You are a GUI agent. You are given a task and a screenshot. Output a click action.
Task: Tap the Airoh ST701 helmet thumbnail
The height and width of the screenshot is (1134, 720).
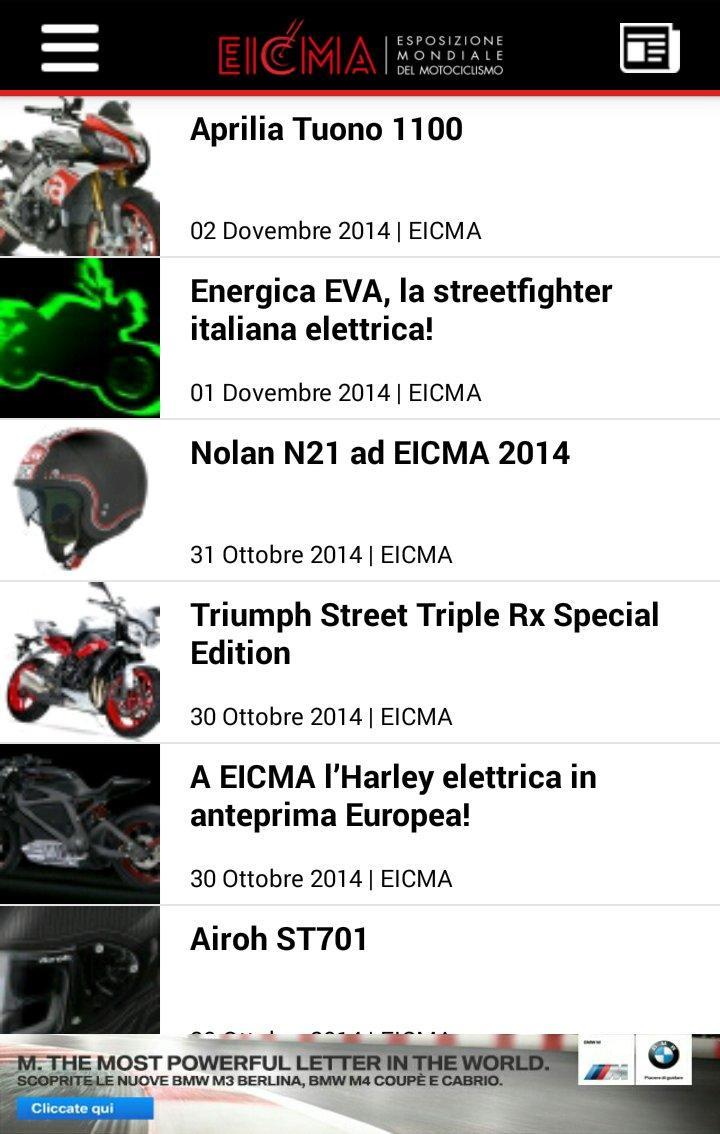tap(80, 965)
